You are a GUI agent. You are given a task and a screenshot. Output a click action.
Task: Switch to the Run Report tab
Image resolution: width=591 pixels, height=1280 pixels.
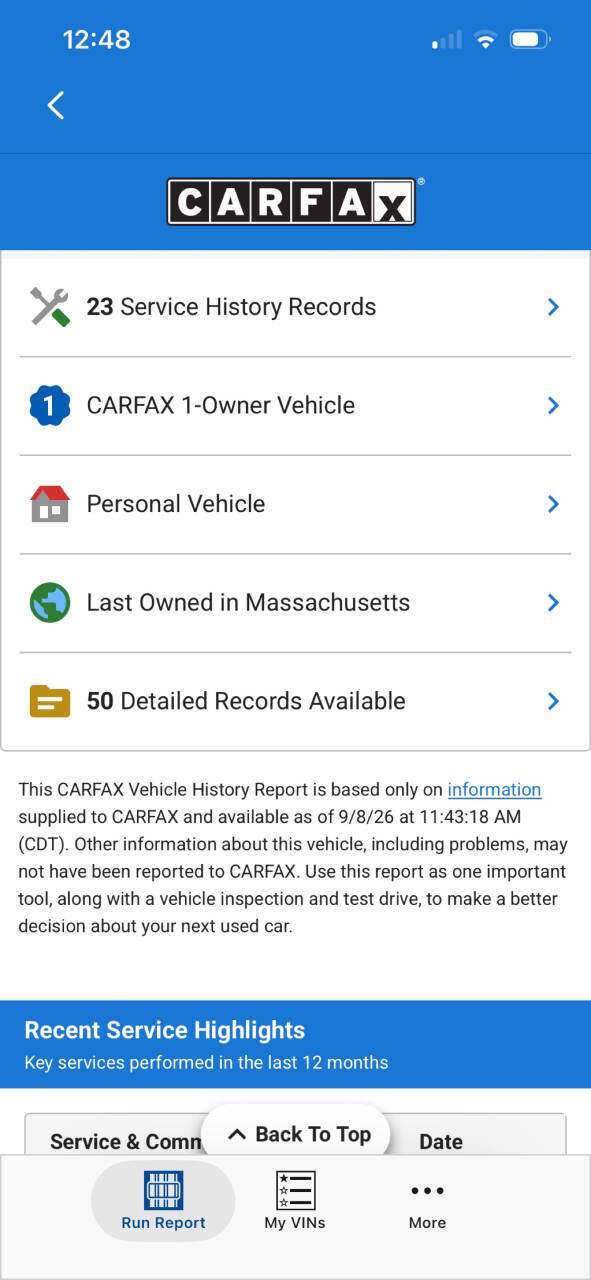[x=163, y=1202]
